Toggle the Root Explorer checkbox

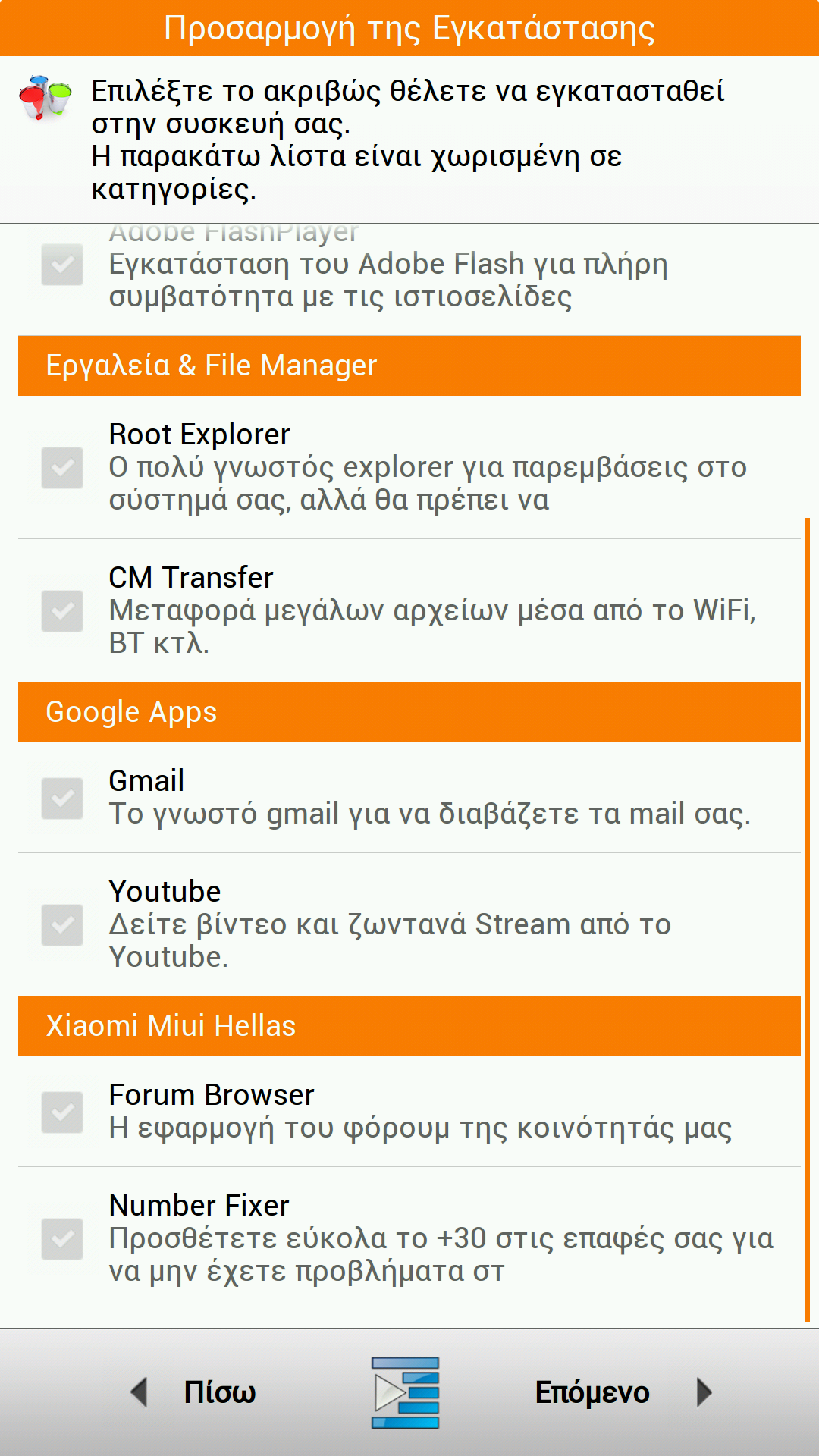[62, 468]
